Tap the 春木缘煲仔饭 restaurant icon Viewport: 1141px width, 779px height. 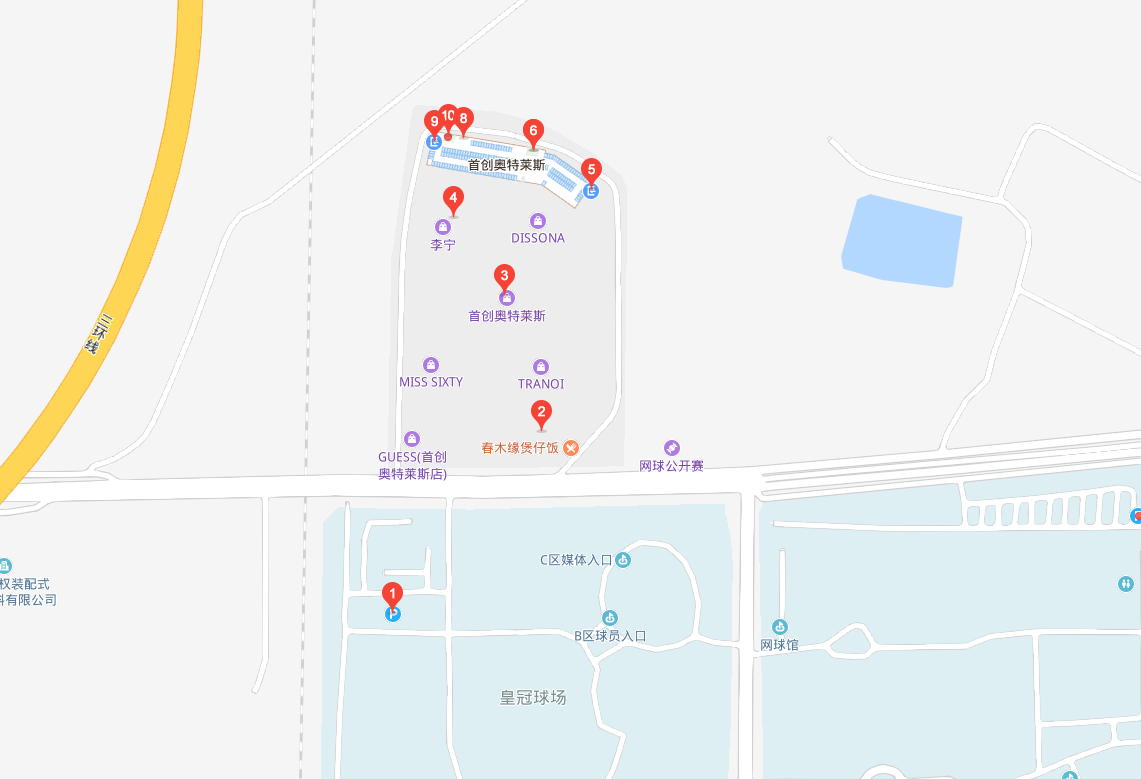(571, 447)
